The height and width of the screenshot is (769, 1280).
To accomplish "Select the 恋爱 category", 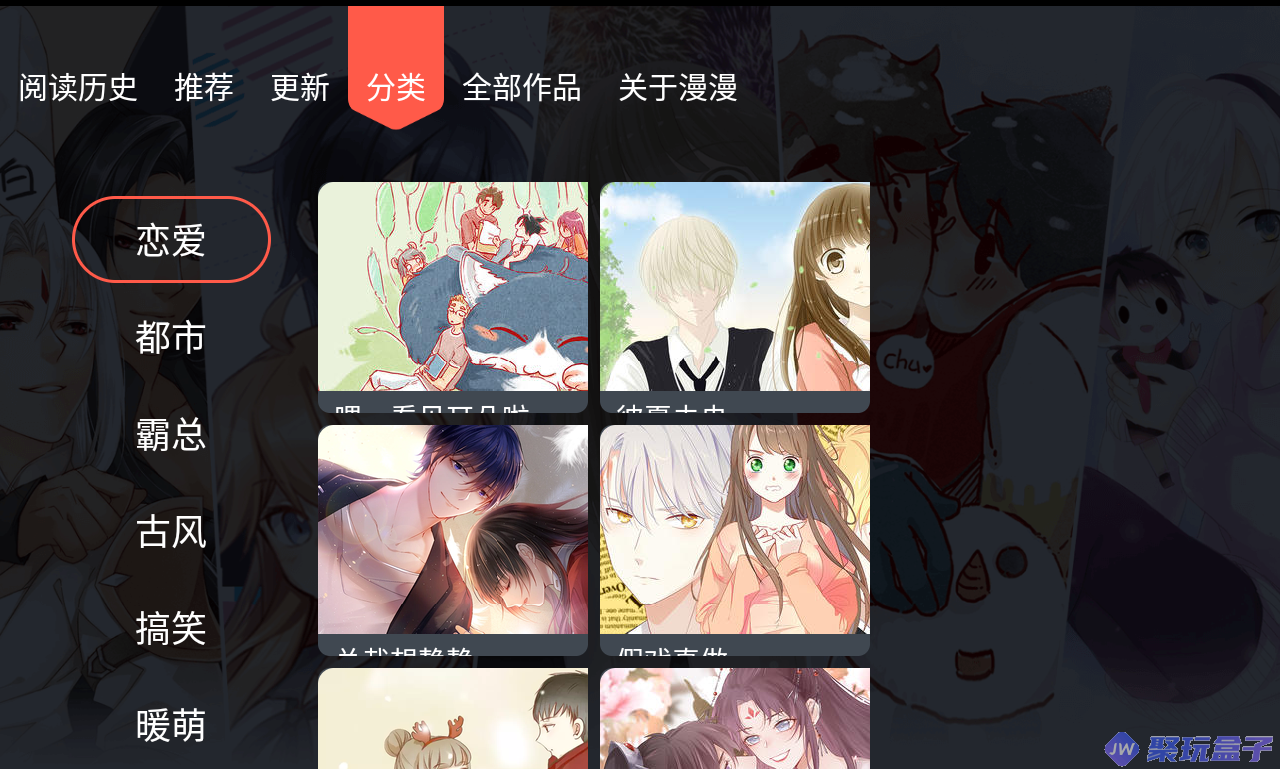I will pyautogui.click(x=171, y=240).
